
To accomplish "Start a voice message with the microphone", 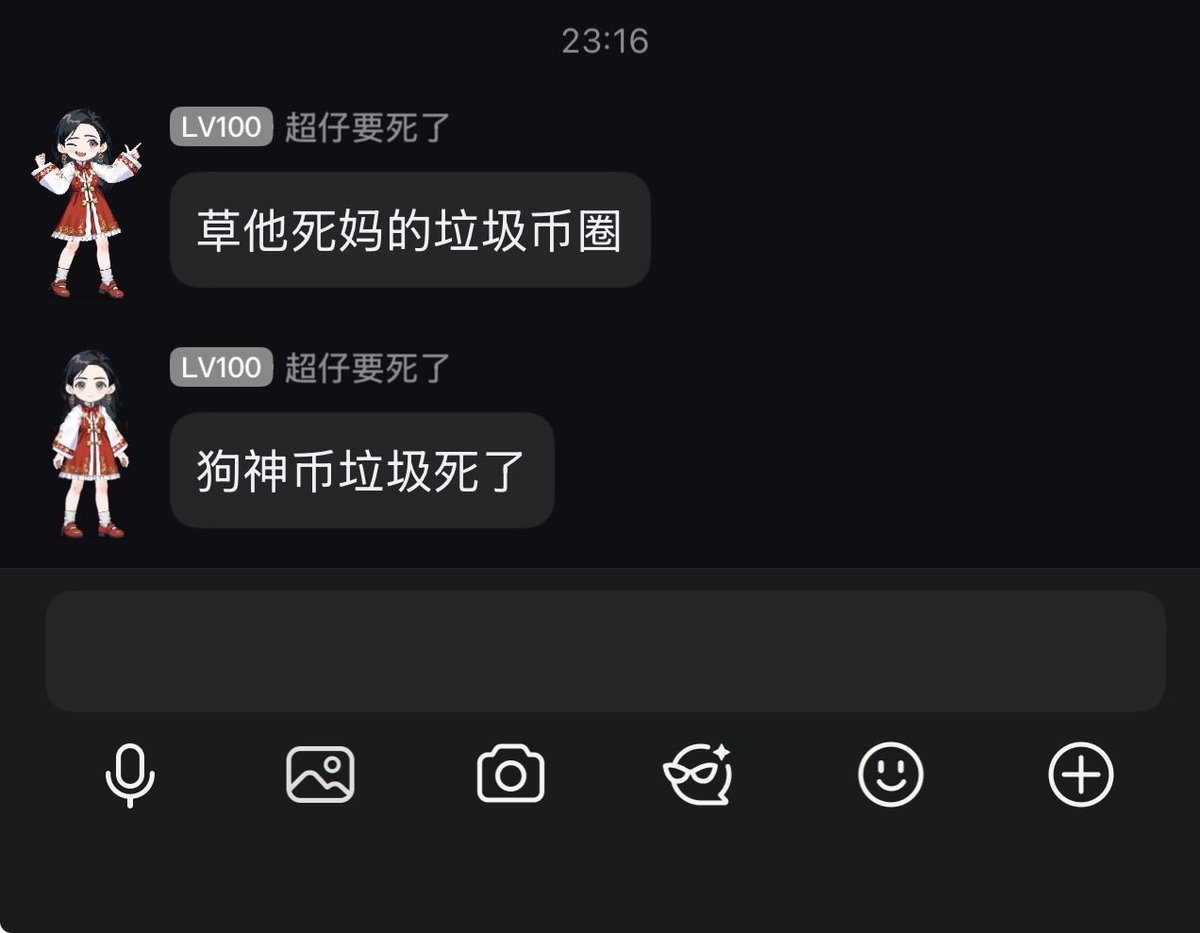I will (x=130, y=775).
